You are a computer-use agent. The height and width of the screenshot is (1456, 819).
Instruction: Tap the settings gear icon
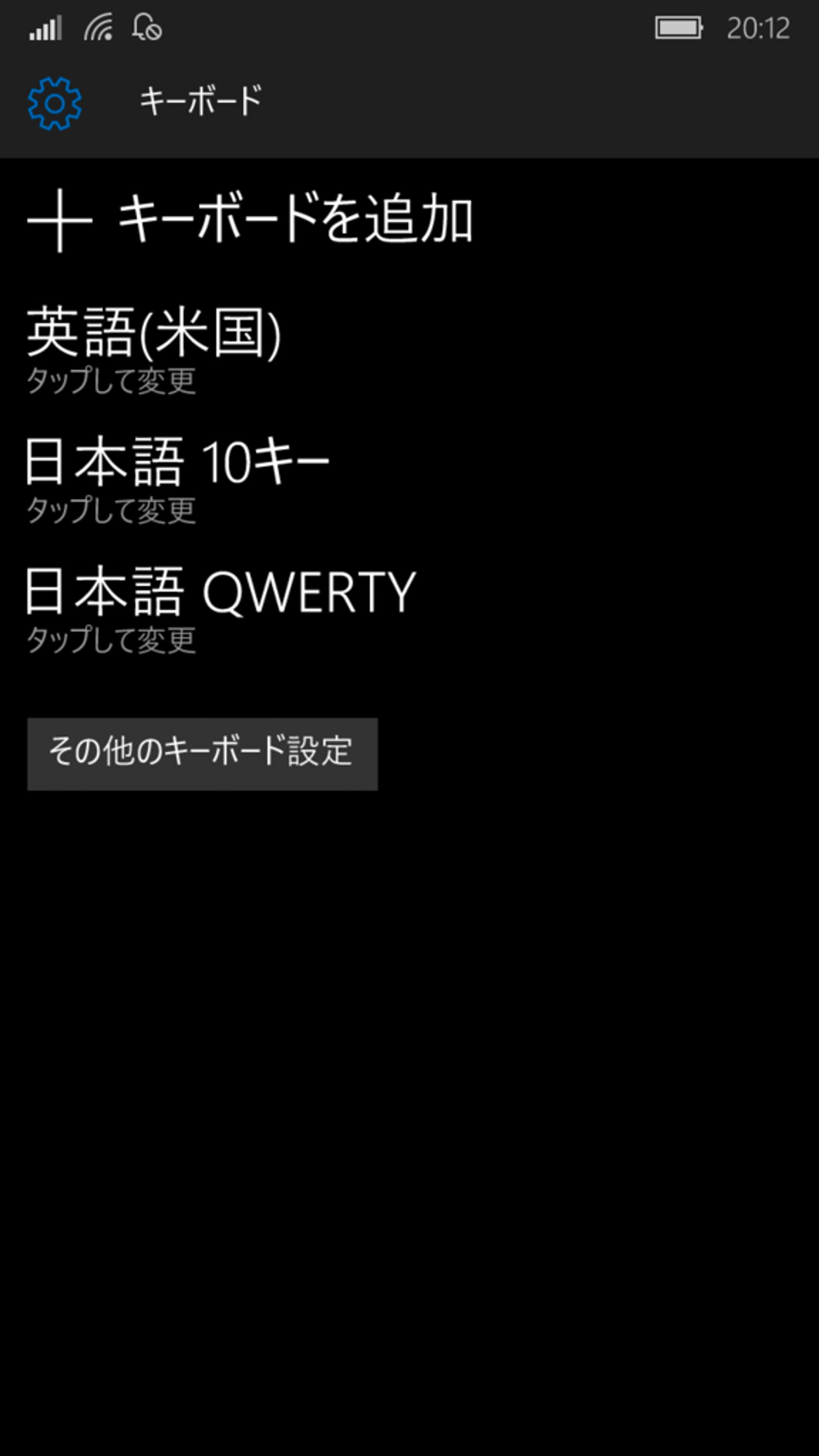pyautogui.click(x=55, y=104)
